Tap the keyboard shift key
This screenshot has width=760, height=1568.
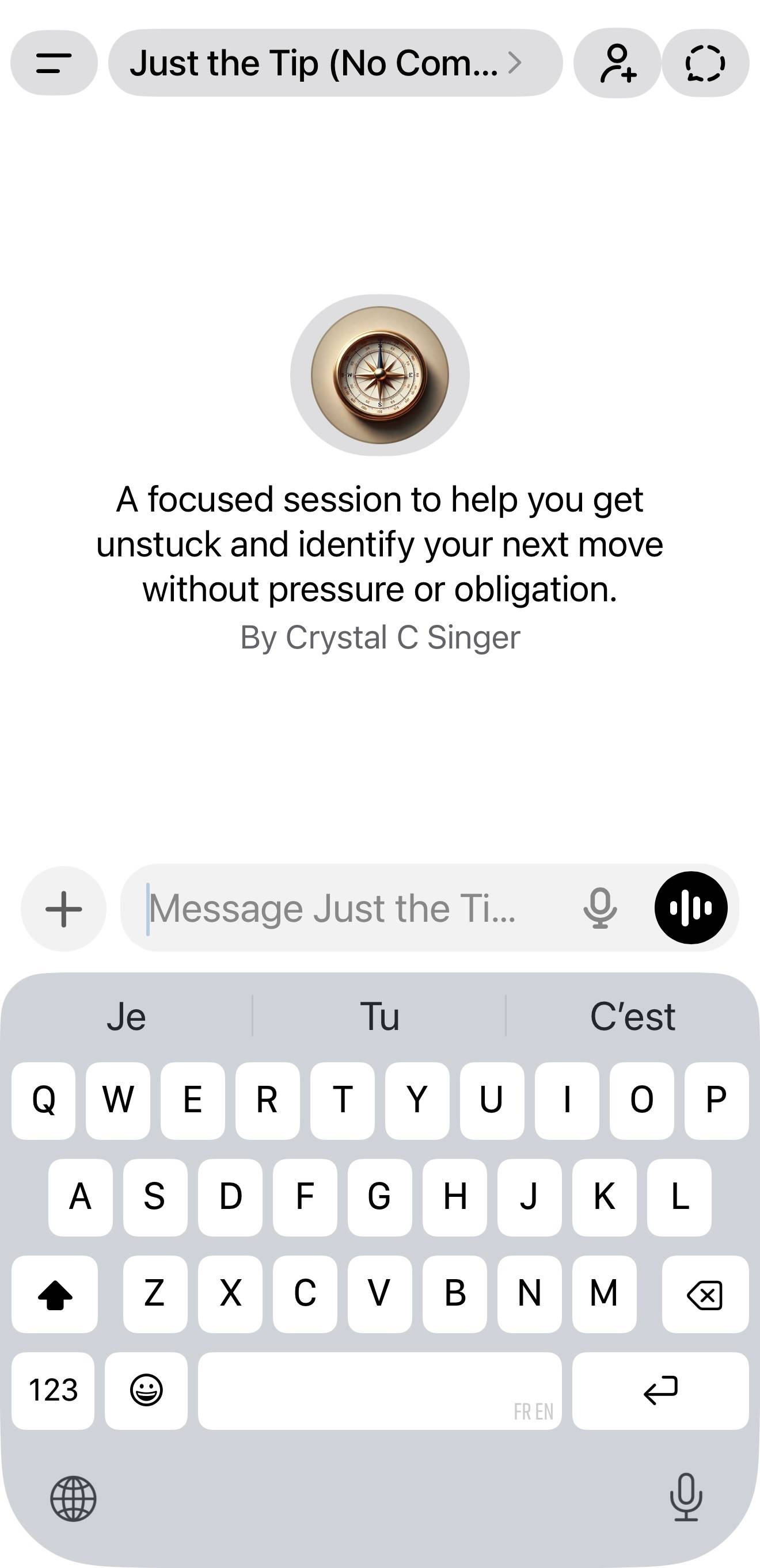click(55, 1294)
